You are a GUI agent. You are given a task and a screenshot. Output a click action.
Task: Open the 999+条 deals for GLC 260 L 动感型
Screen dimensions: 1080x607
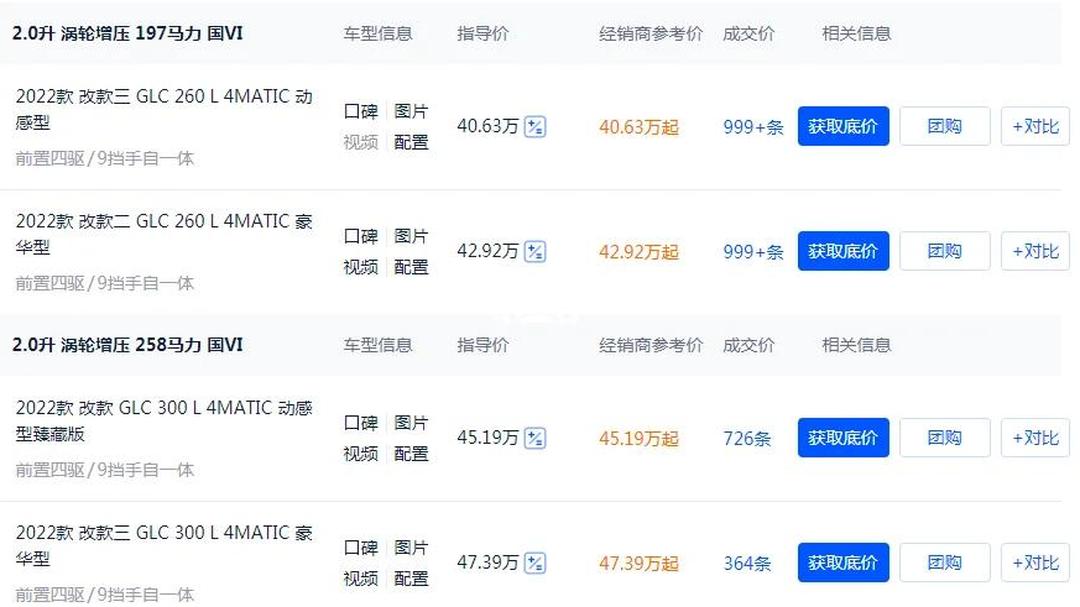coord(753,127)
